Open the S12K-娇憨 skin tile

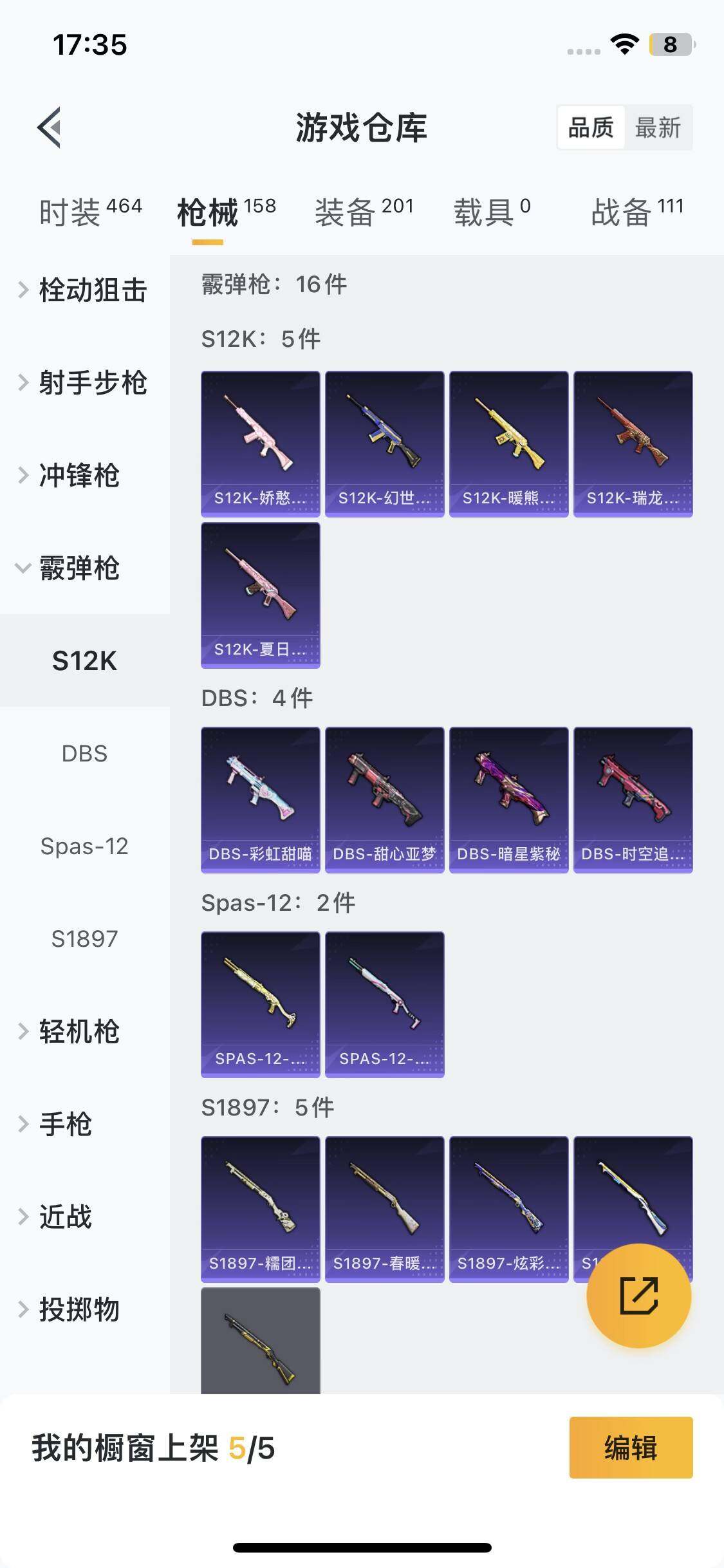(260, 443)
